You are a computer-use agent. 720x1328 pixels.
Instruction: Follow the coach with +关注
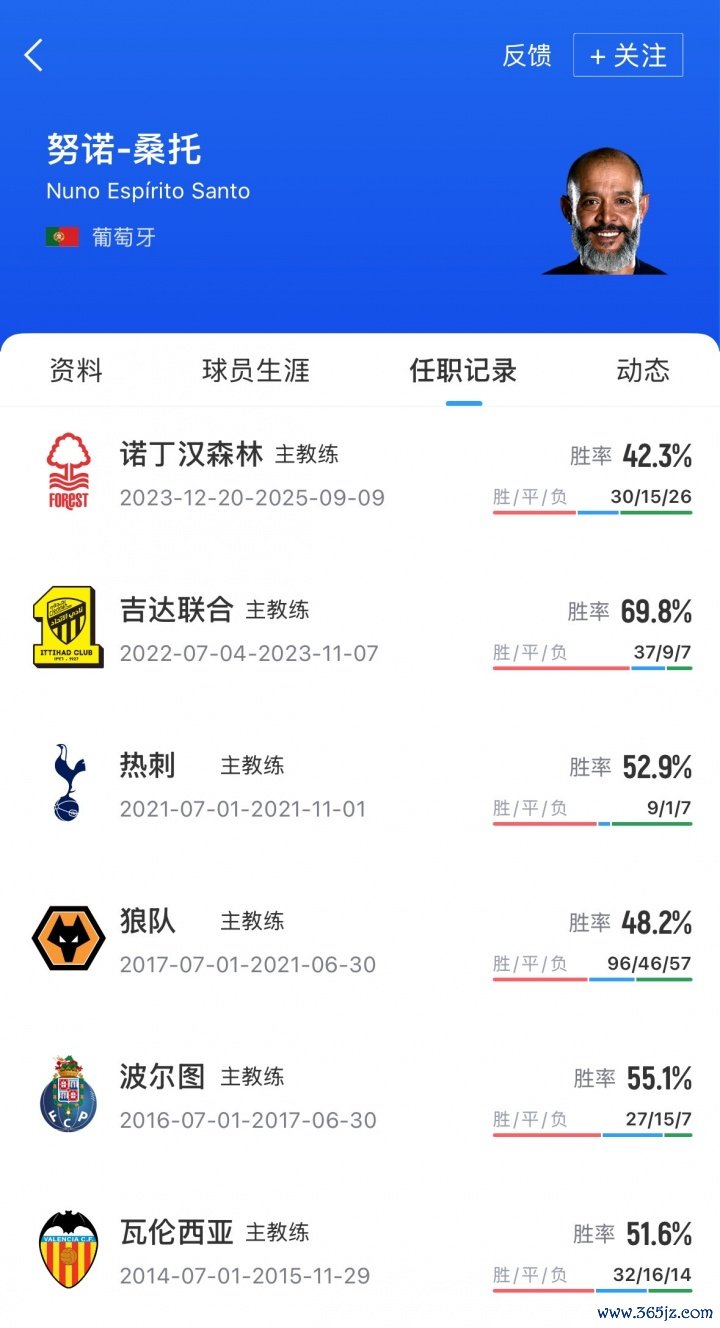[628, 56]
